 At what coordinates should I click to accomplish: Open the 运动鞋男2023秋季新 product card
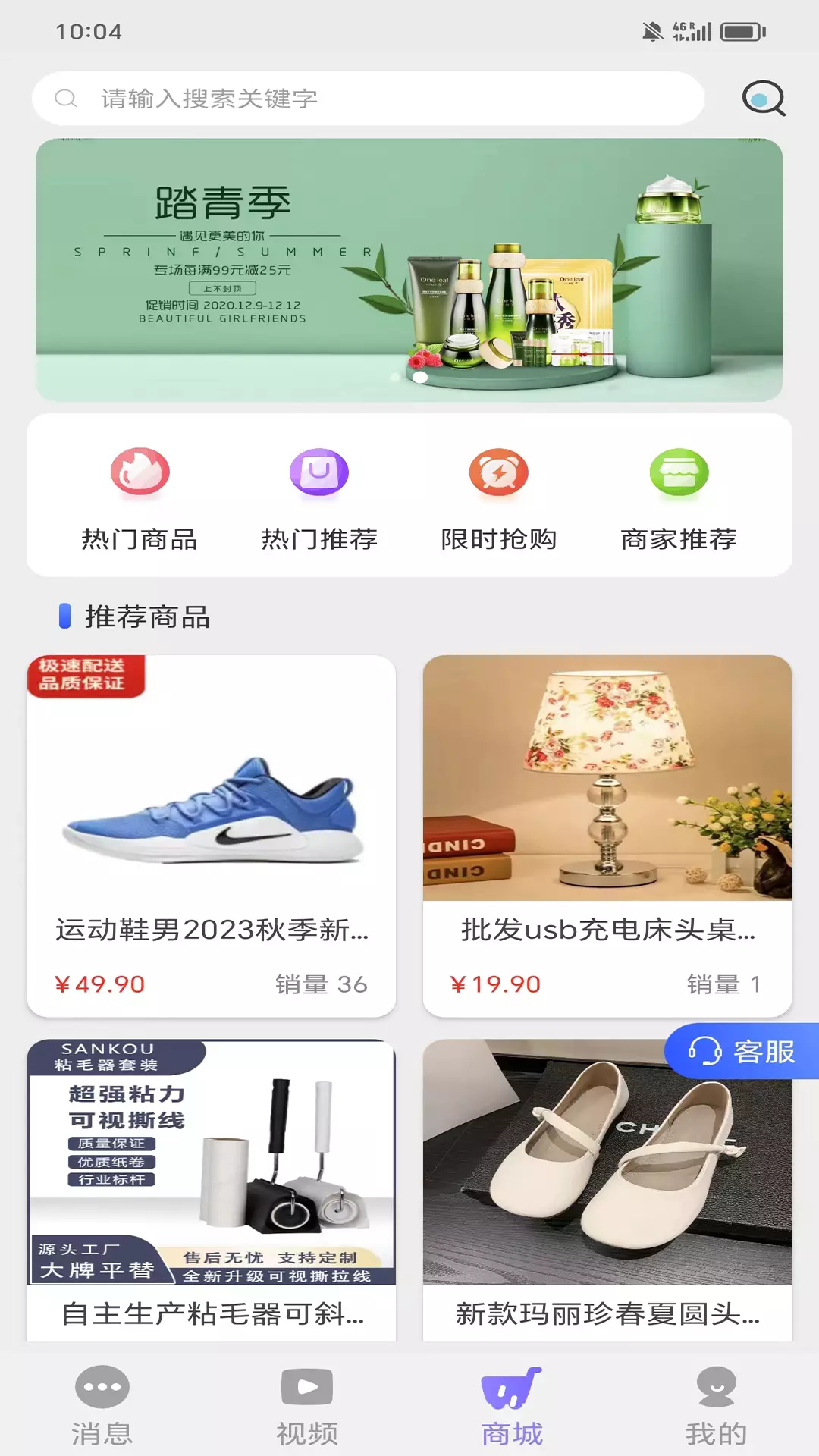212,836
